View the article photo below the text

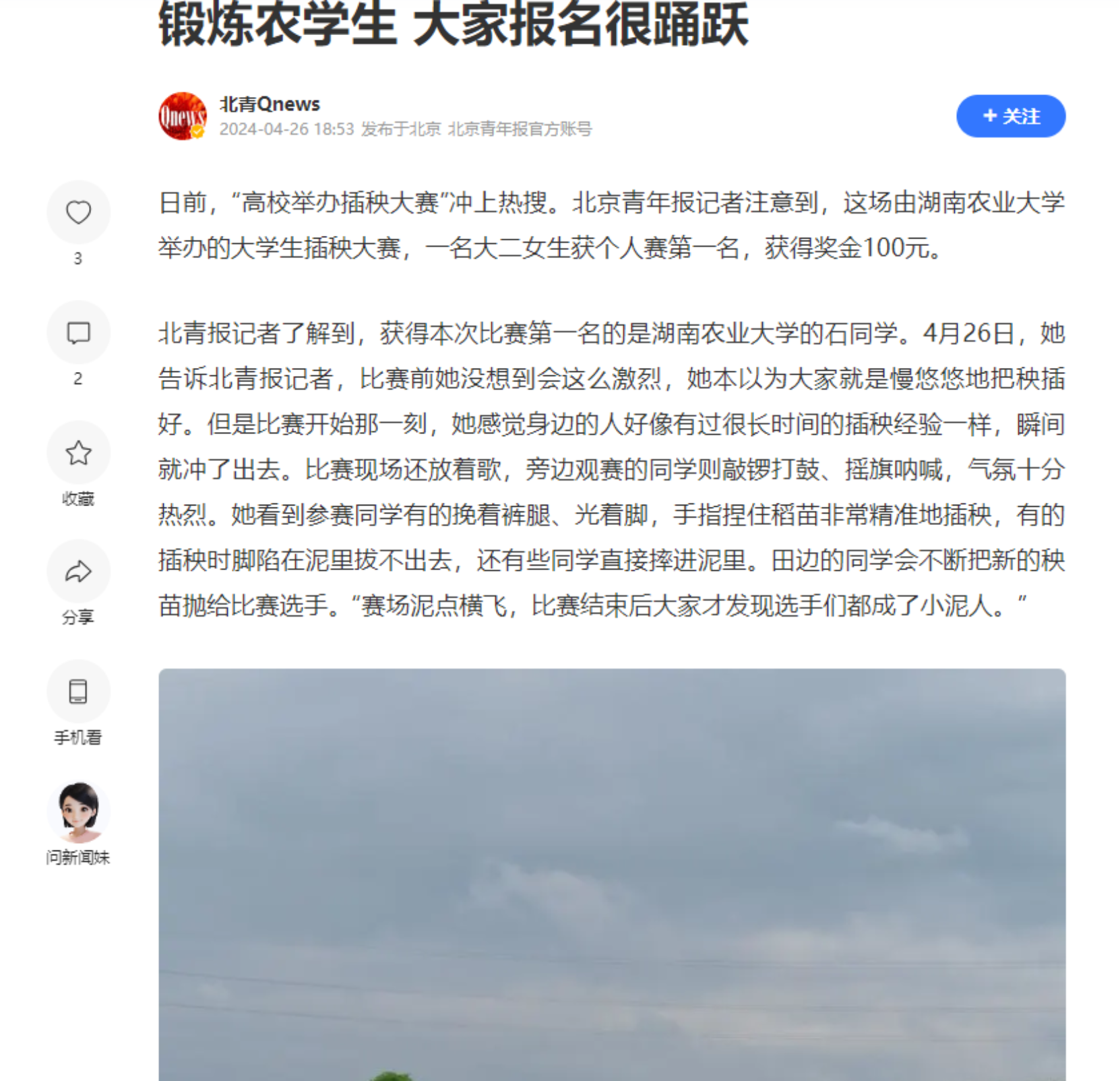coord(612,875)
